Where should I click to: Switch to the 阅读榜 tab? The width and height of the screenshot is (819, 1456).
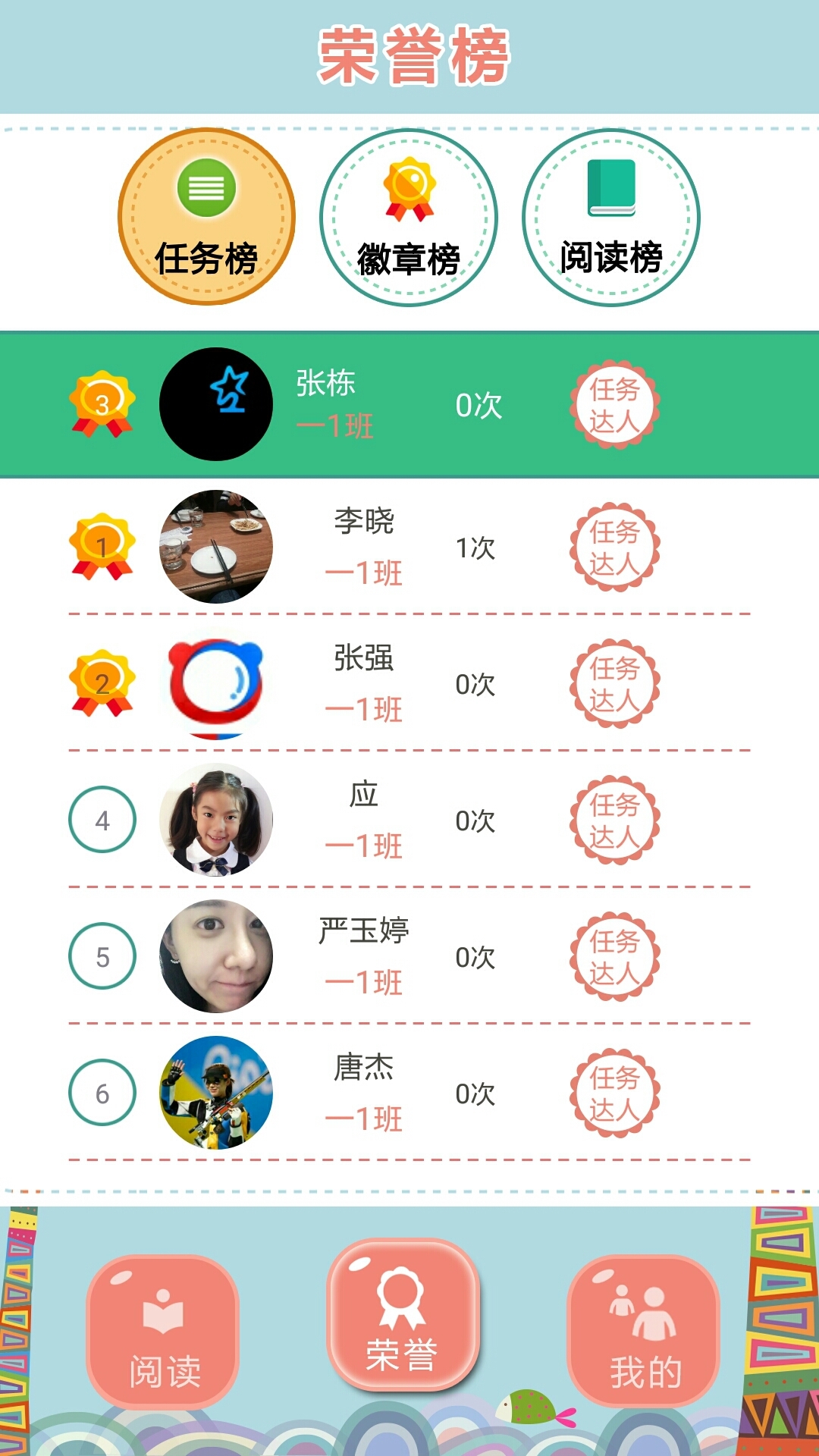coord(611,218)
